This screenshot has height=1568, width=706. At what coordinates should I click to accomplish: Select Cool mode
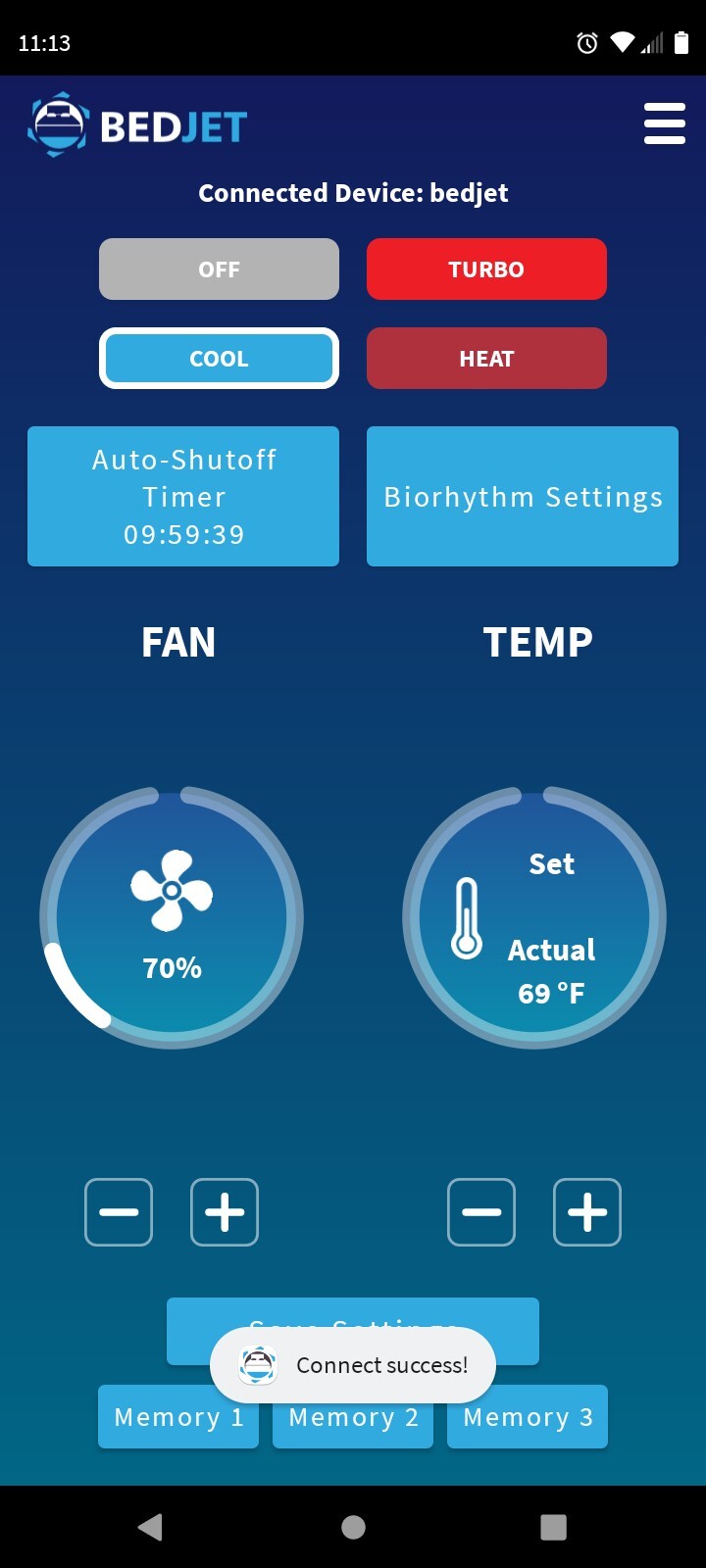tap(219, 359)
